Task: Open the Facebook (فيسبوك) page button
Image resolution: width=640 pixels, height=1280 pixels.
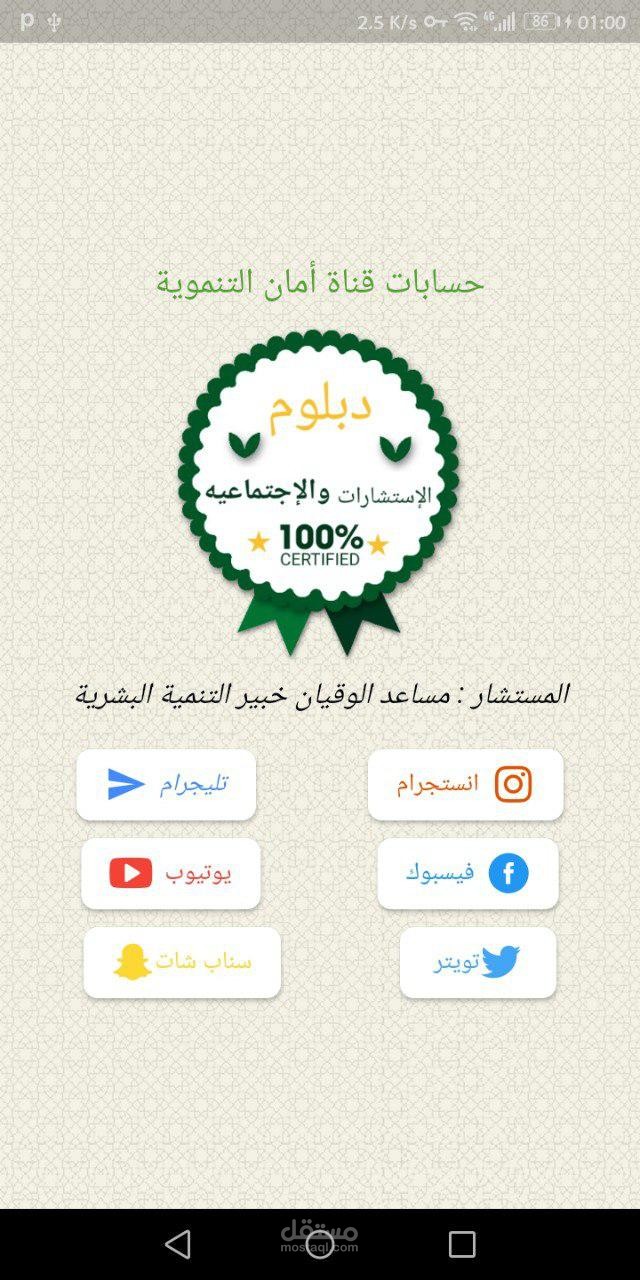Action: 467,873
